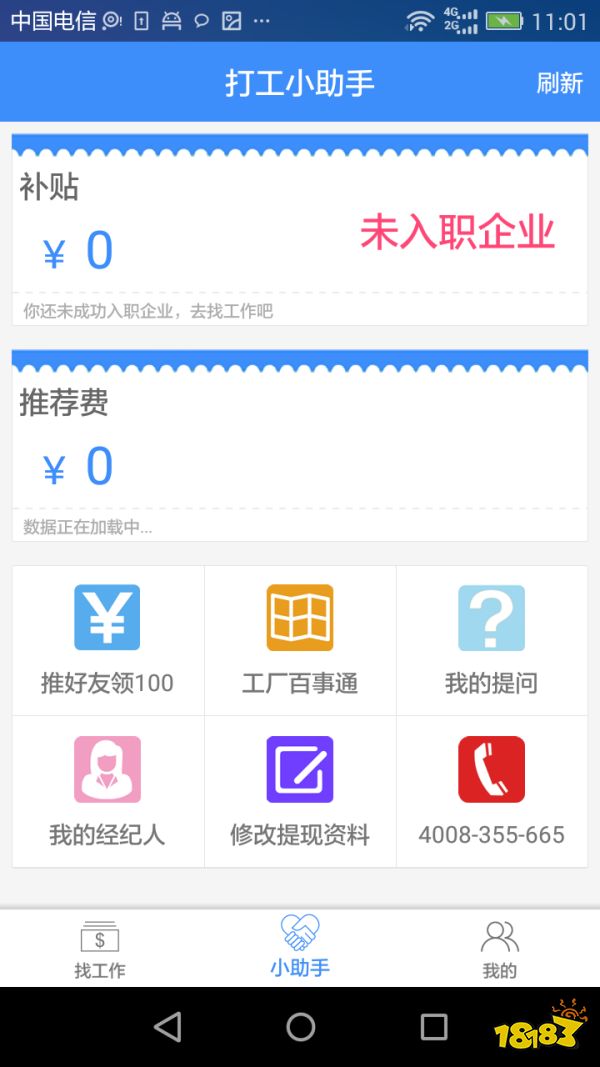600x1067 pixels.
Task: Open 工厂百事通 guide
Action: (300, 640)
